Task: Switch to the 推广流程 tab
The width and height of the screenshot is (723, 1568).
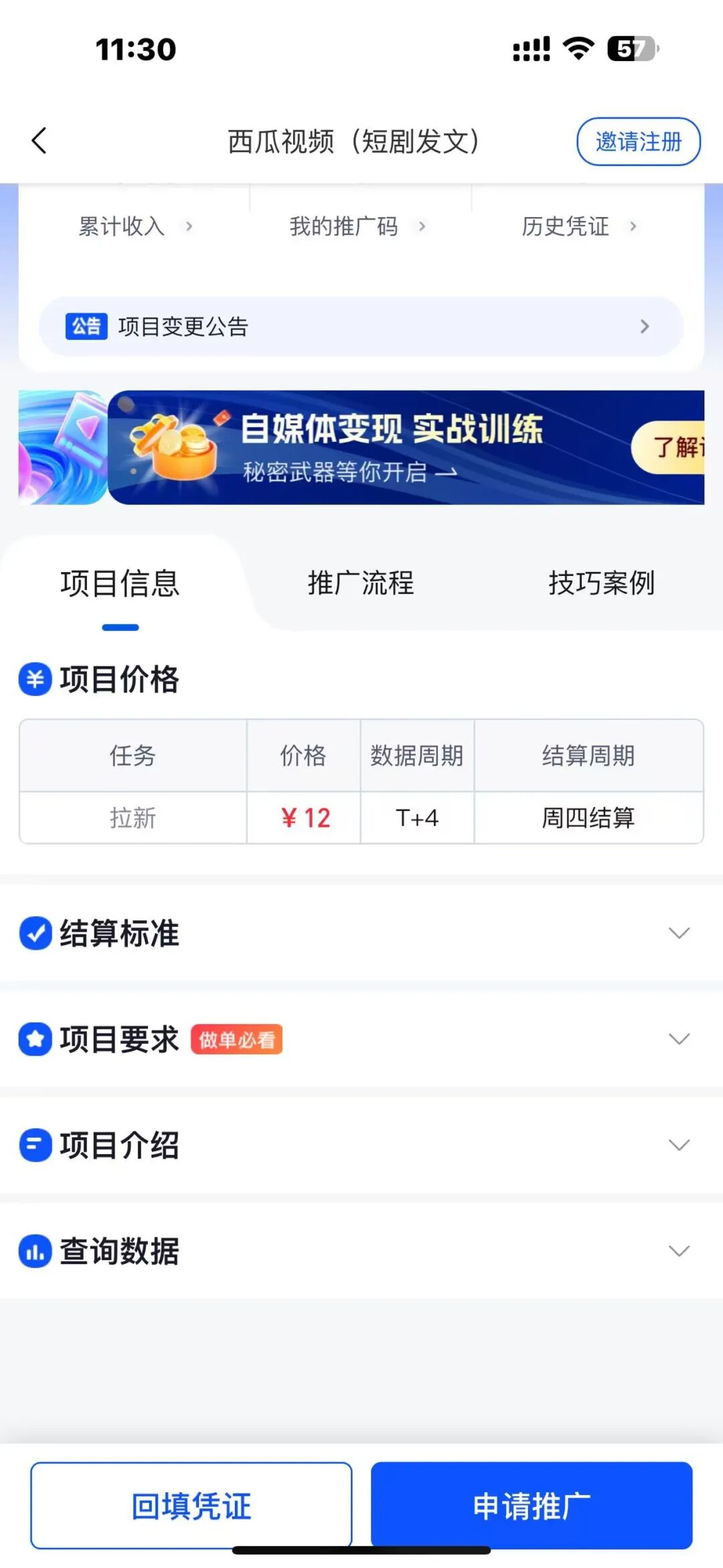Action: point(361,583)
